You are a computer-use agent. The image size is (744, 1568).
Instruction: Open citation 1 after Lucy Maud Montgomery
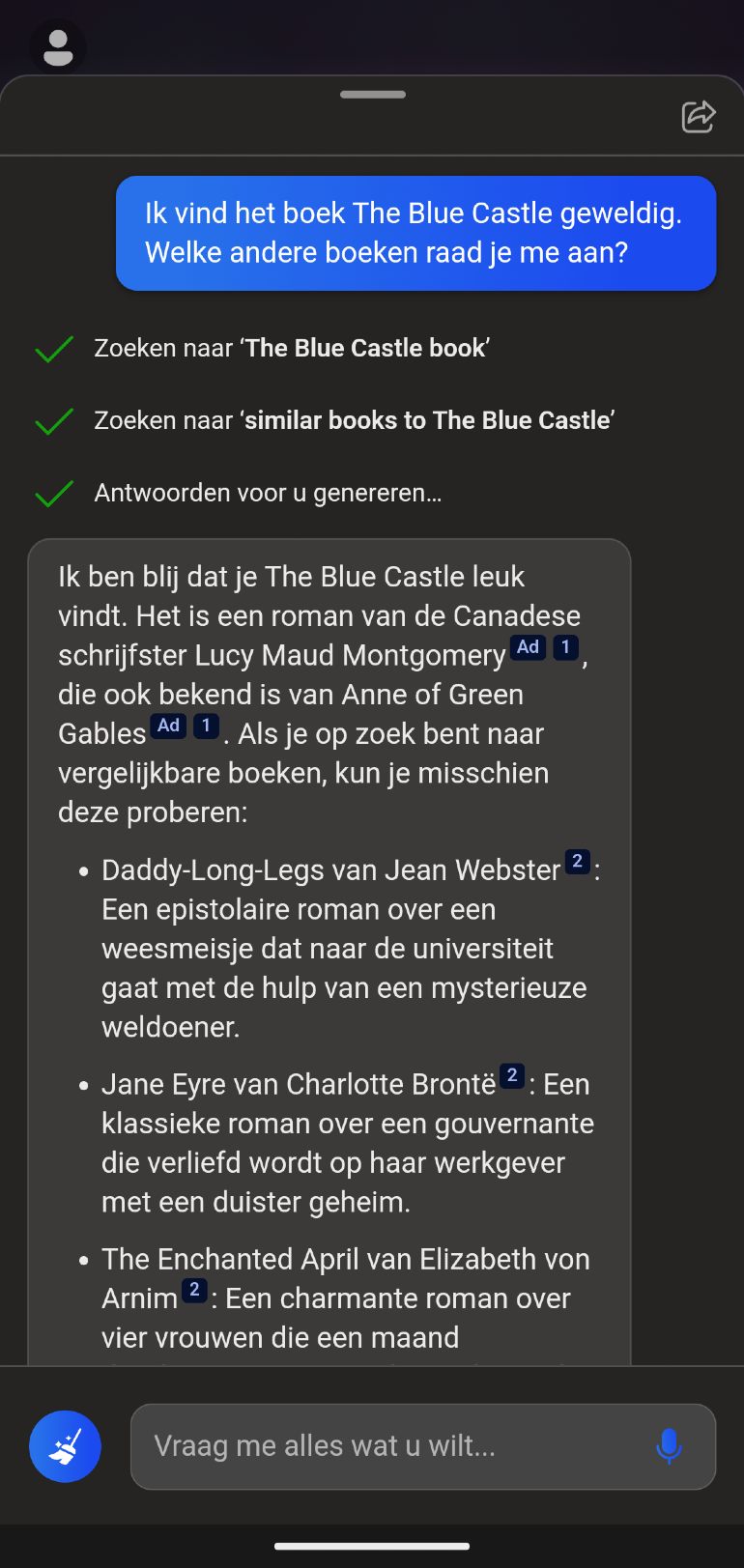[565, 647]
